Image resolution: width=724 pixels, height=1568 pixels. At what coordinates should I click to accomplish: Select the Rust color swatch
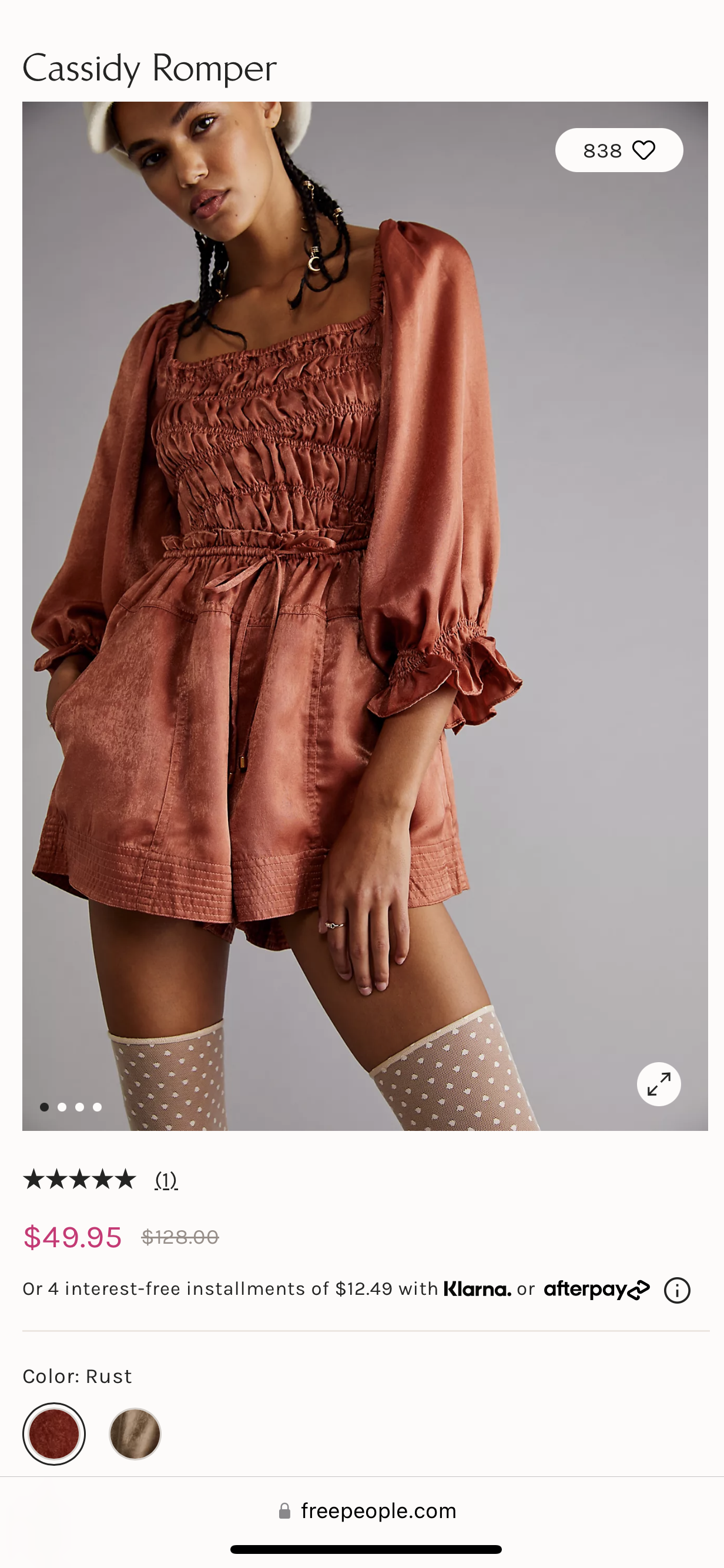pos(53,1433)
